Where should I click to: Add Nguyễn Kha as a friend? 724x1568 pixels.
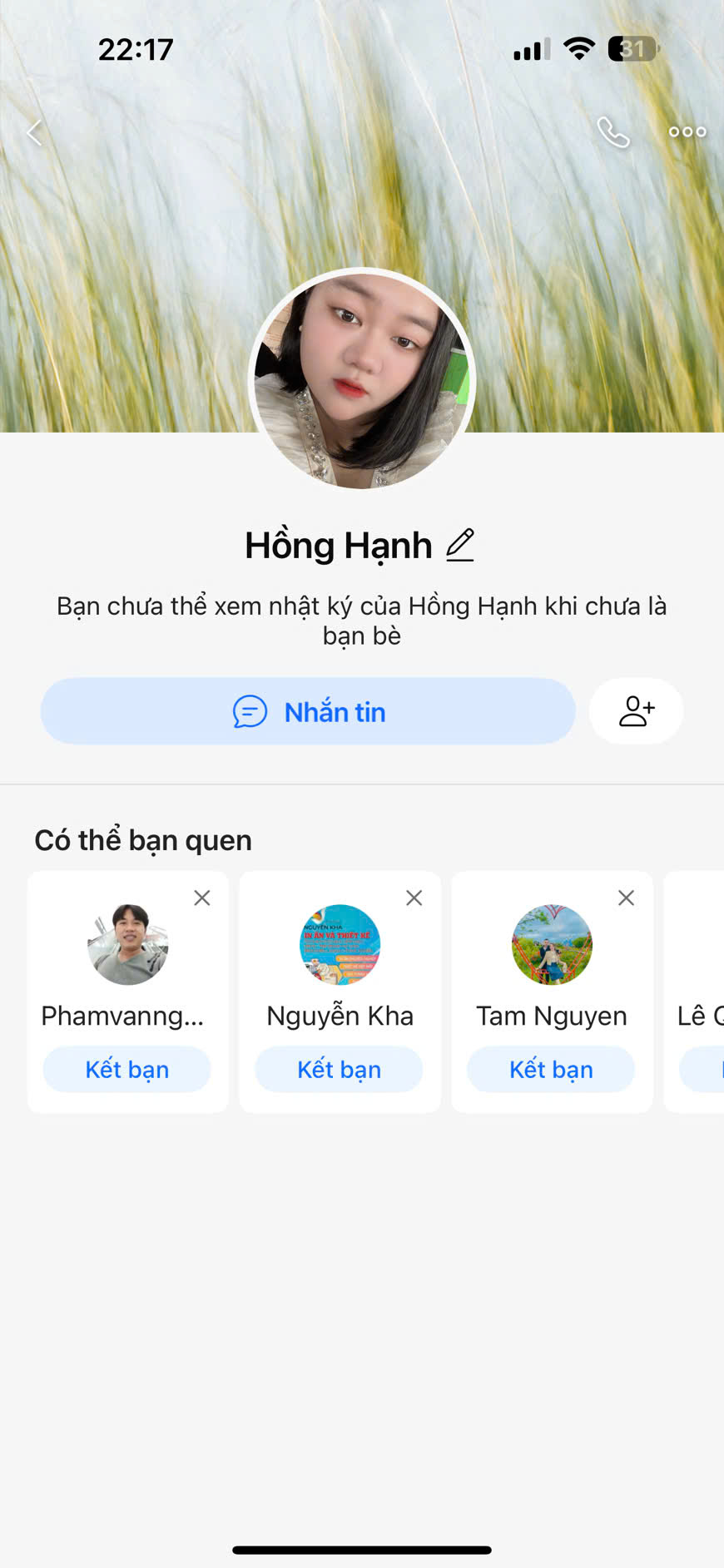coord(340,1070)
